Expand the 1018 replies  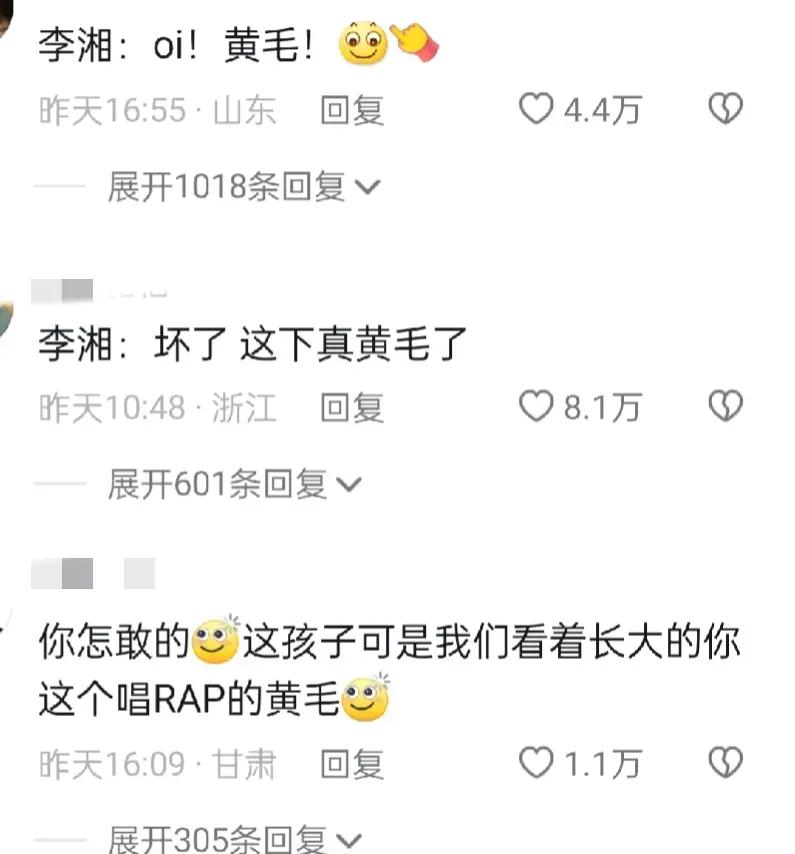coord(243,186)
